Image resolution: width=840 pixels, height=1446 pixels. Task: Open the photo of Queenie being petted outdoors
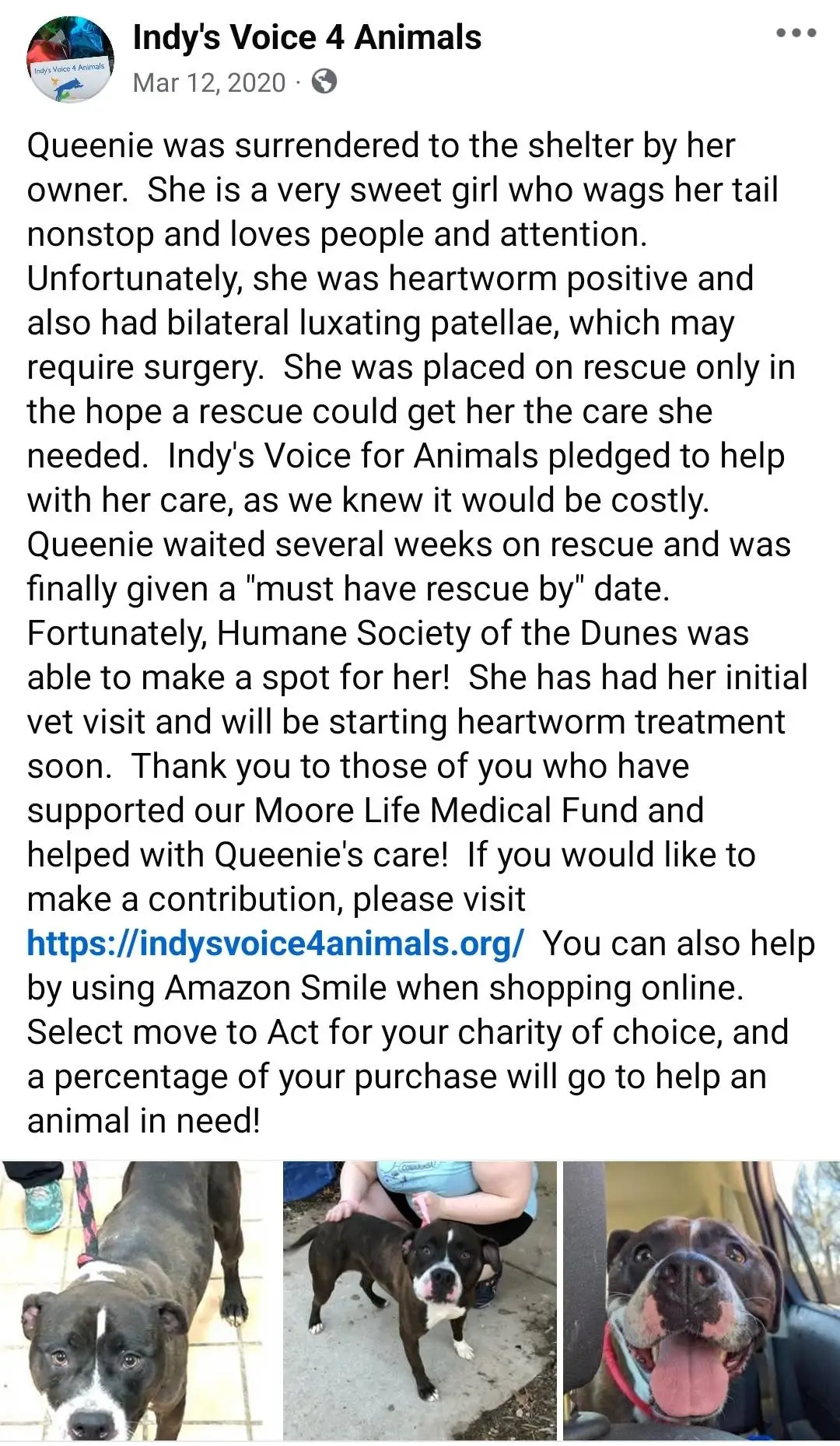coord(420,1301)
